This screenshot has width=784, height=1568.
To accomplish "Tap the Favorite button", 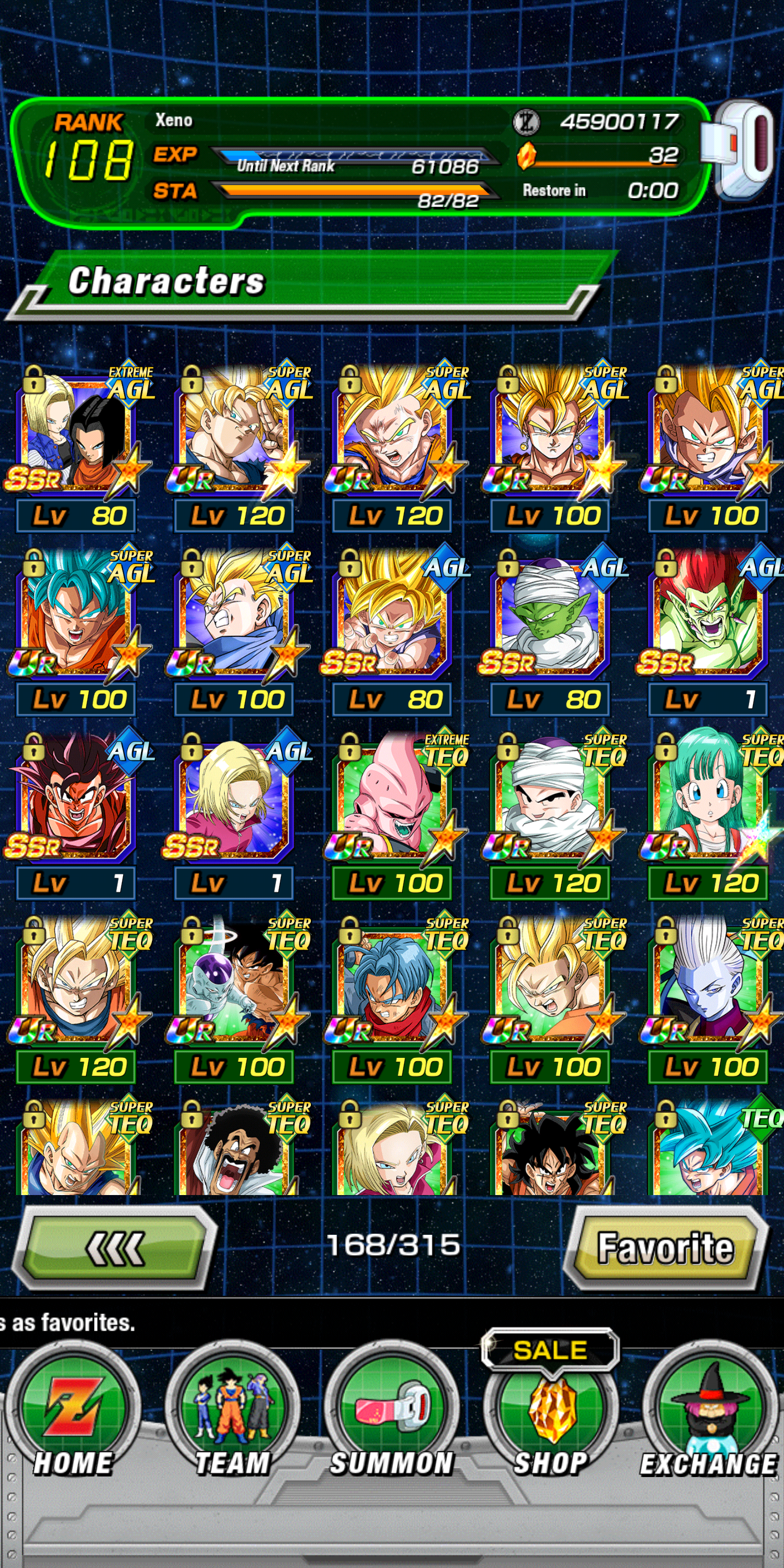I will point(666,1247).
